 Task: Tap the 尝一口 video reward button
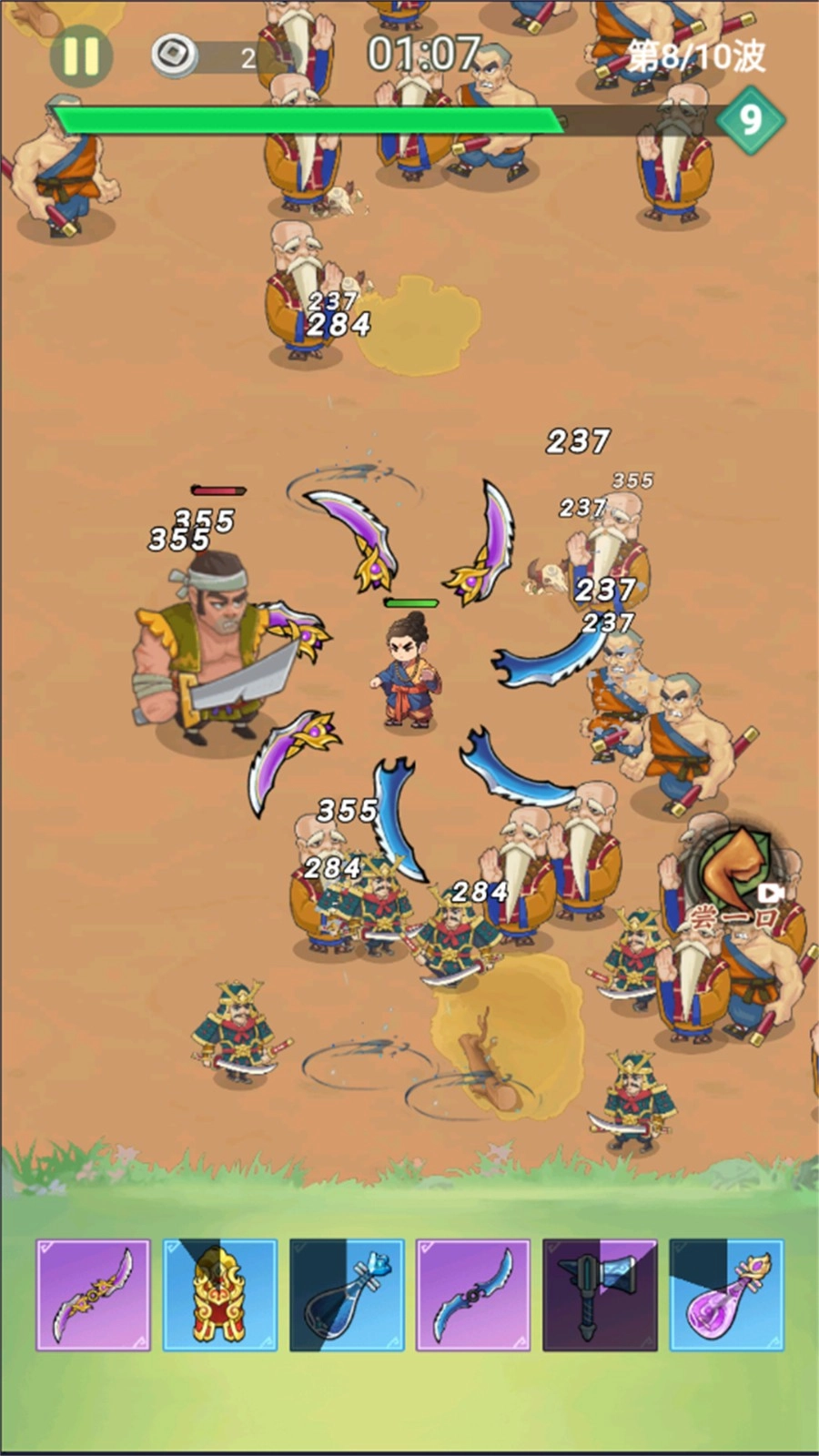point(735,880)
